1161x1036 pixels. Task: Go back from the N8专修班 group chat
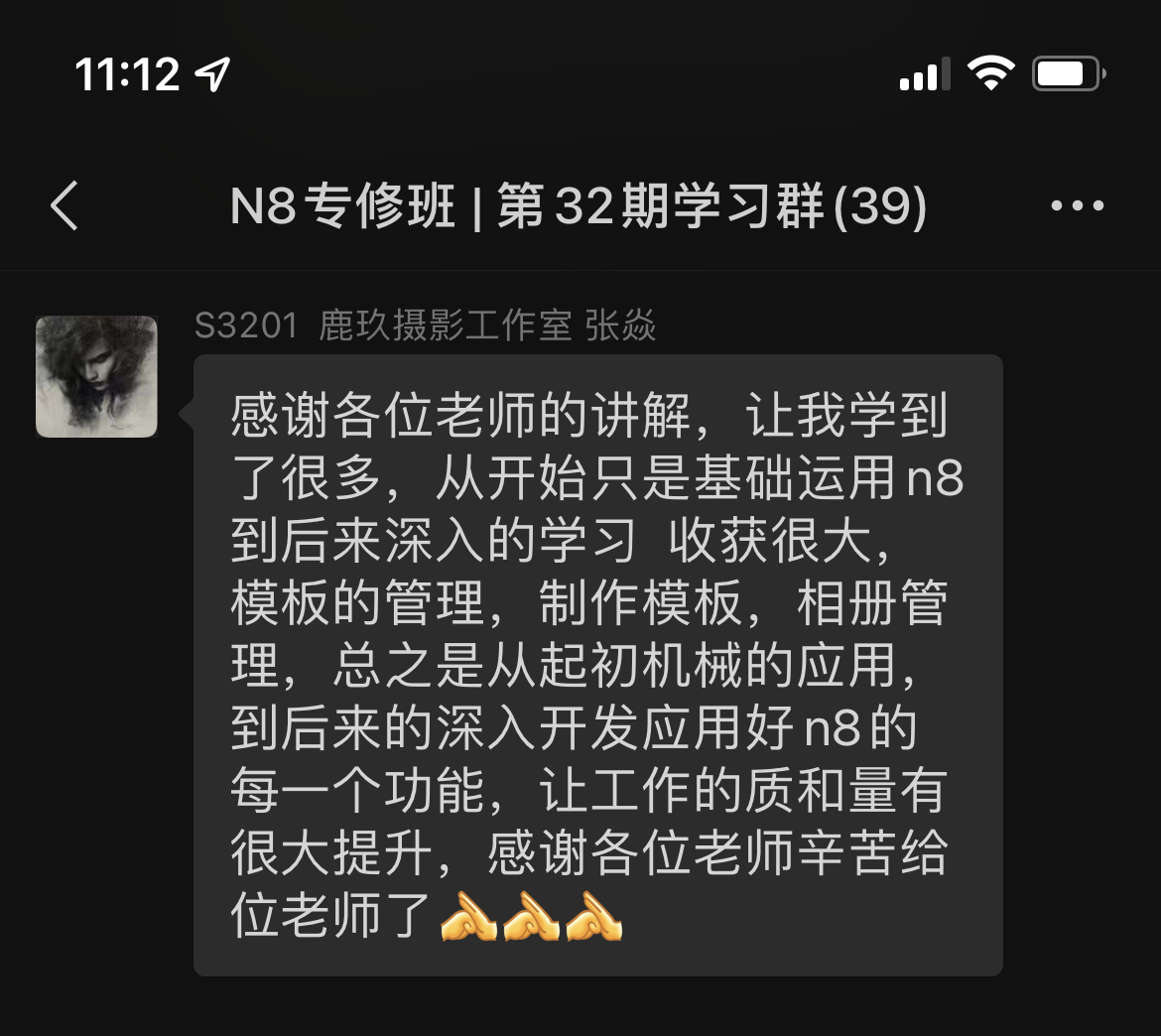click(64, 206)
